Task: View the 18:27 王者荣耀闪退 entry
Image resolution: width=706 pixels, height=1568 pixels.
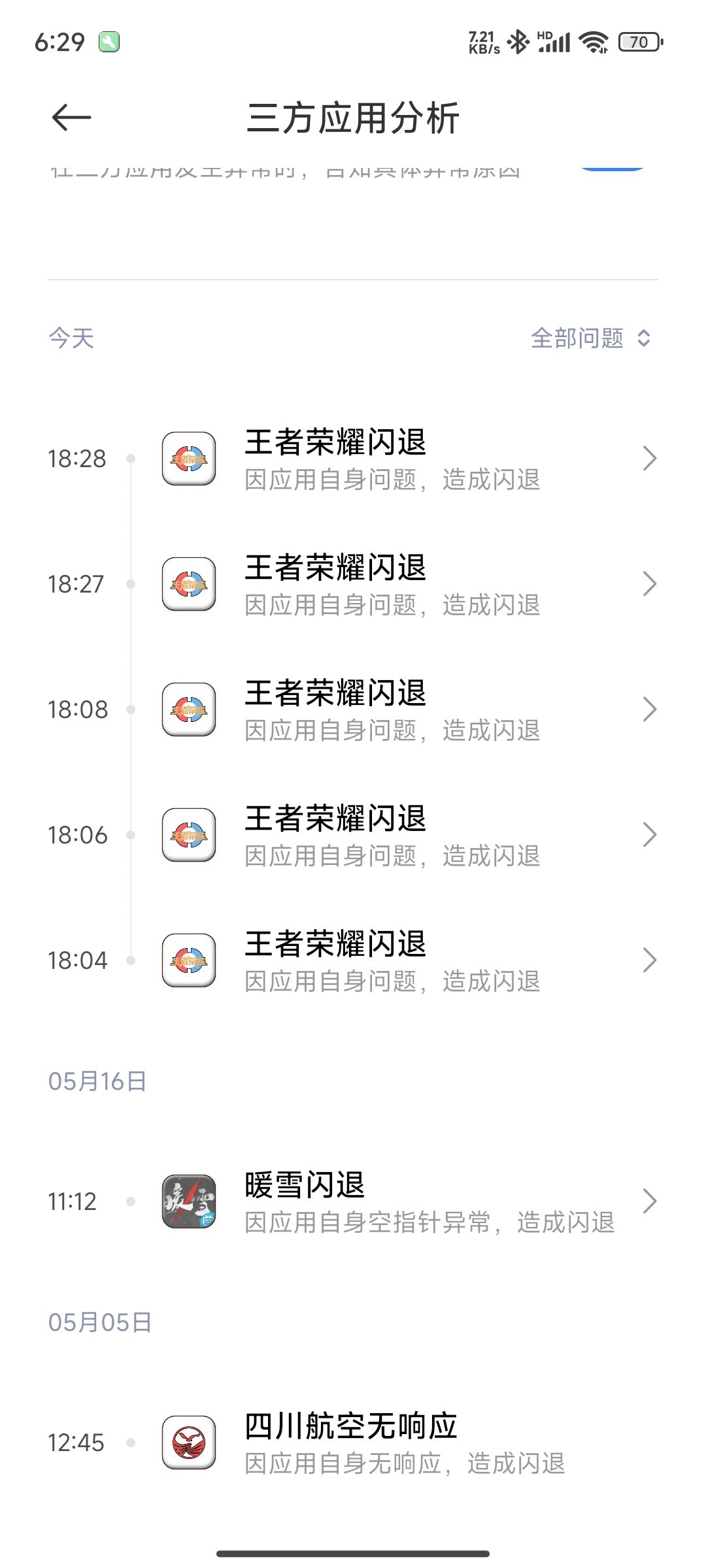Action: tap(353, 584)
